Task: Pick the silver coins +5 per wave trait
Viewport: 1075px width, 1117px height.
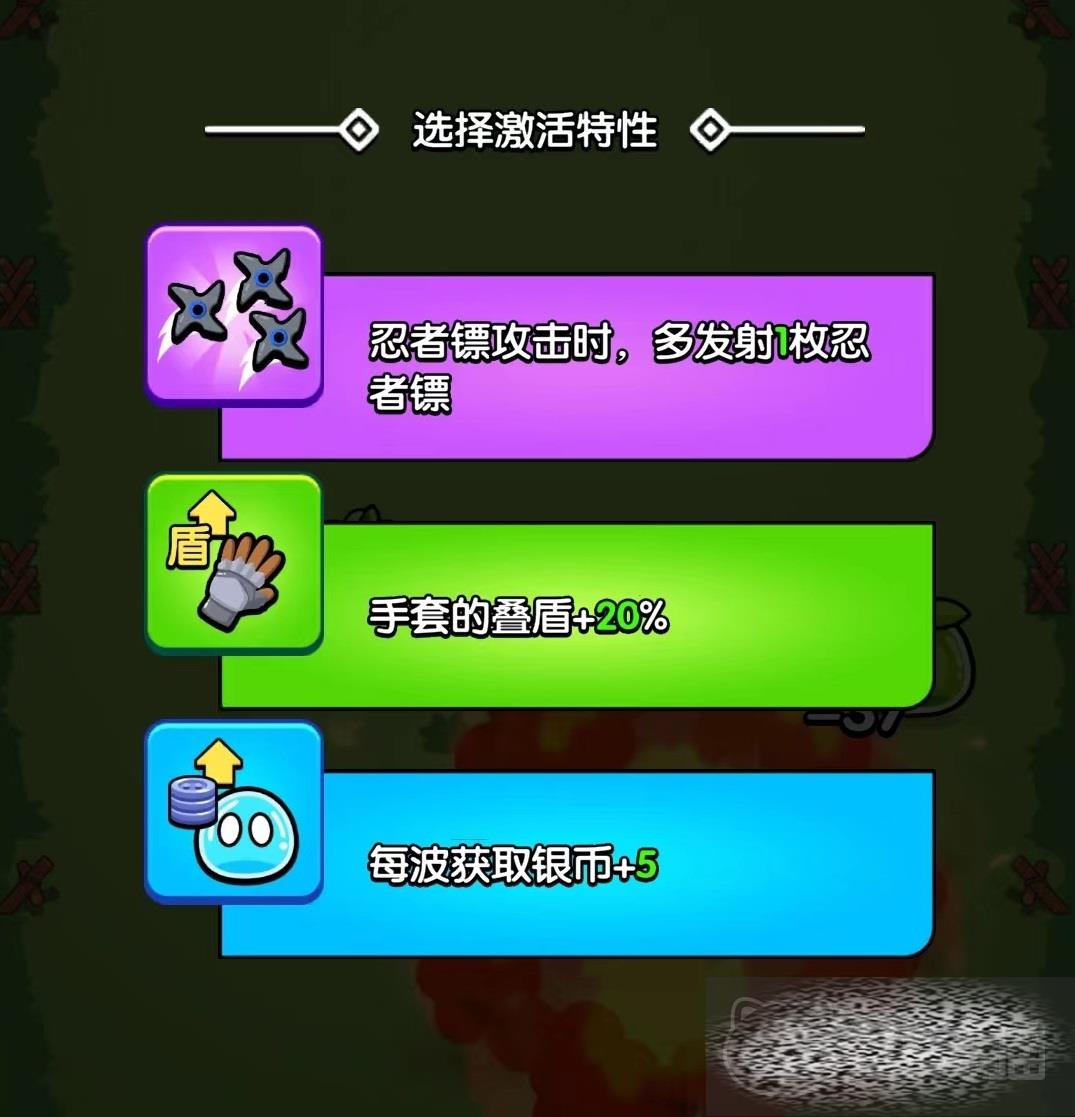Action: tap(575, 864)
